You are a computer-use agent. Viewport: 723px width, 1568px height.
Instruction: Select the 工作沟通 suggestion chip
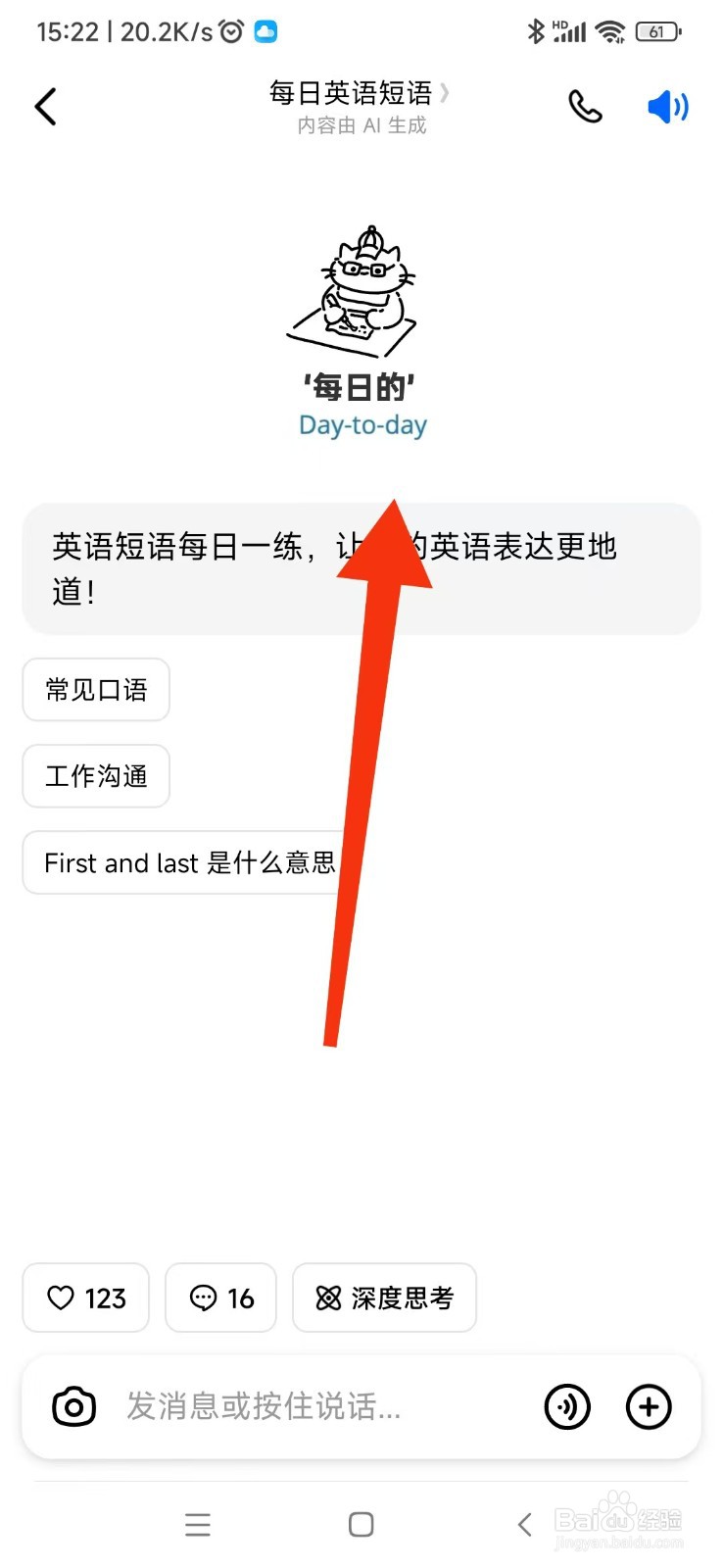(x=95, y=776)
